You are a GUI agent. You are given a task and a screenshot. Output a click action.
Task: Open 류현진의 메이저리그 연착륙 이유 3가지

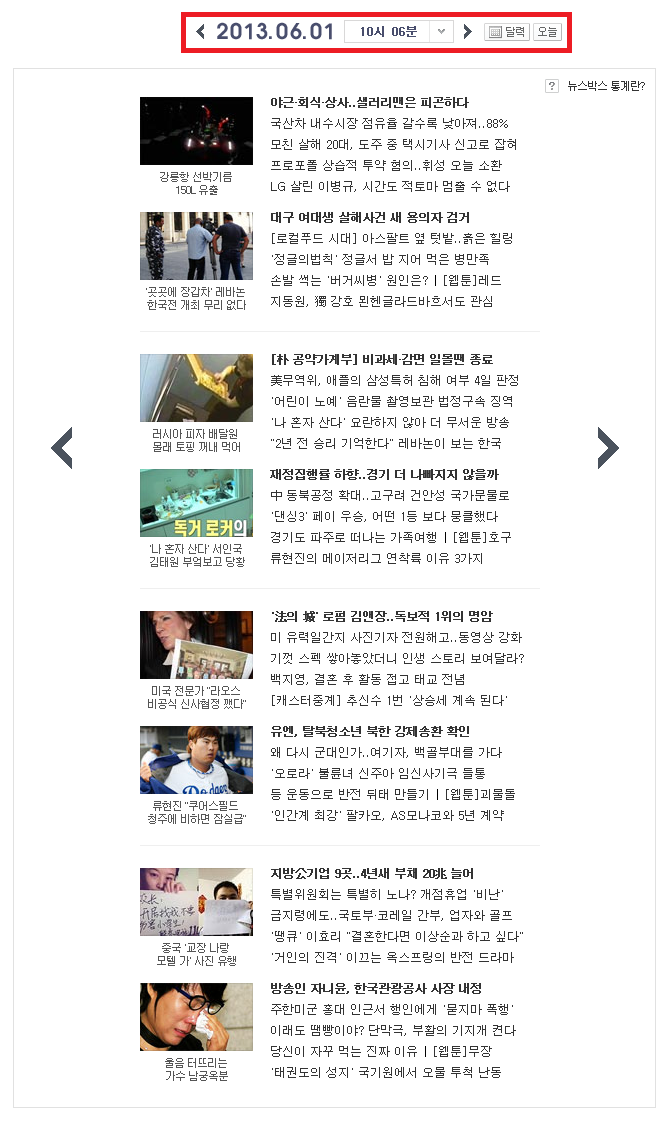coord(377,558)
